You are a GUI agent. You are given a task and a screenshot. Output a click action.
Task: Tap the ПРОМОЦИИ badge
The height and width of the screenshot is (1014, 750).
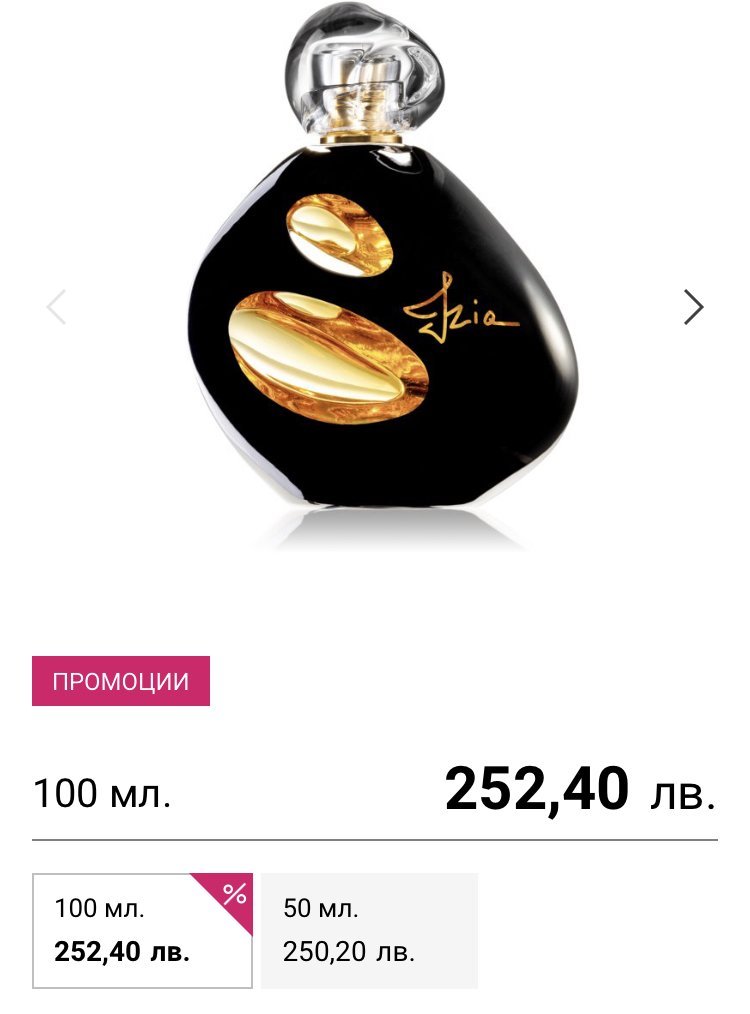121,681
